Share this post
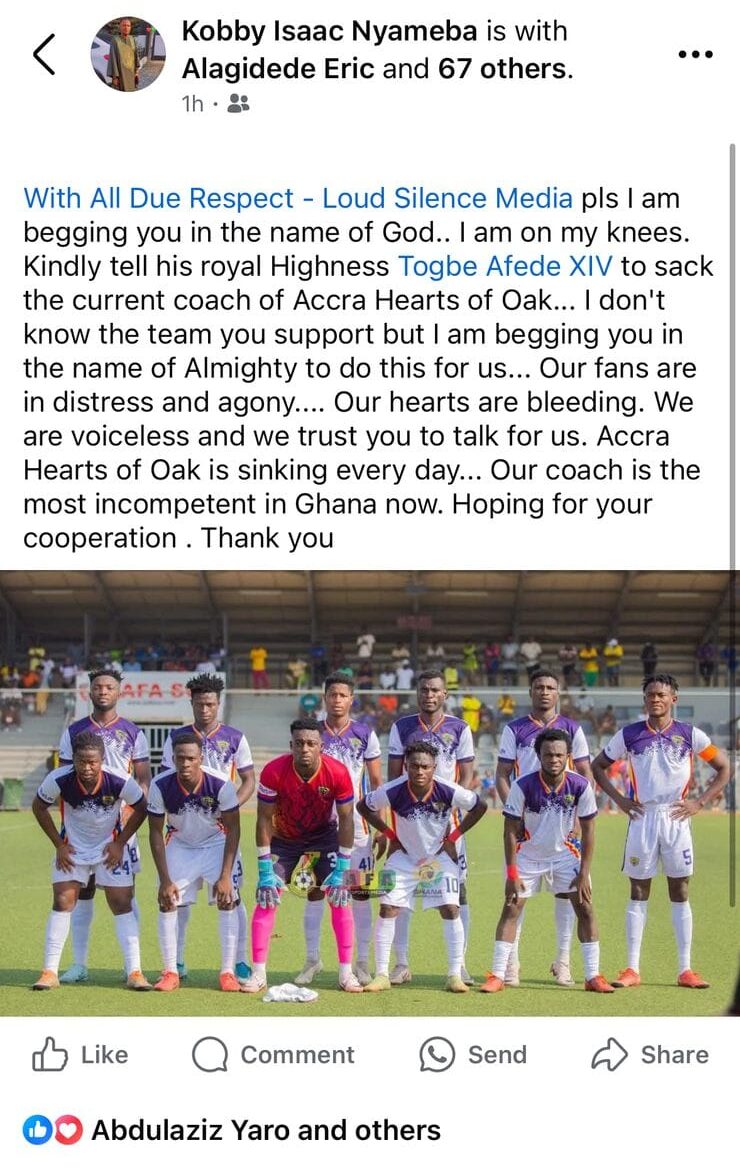Viewport: 740px width, 1171px height. (x=650, y=1055)
